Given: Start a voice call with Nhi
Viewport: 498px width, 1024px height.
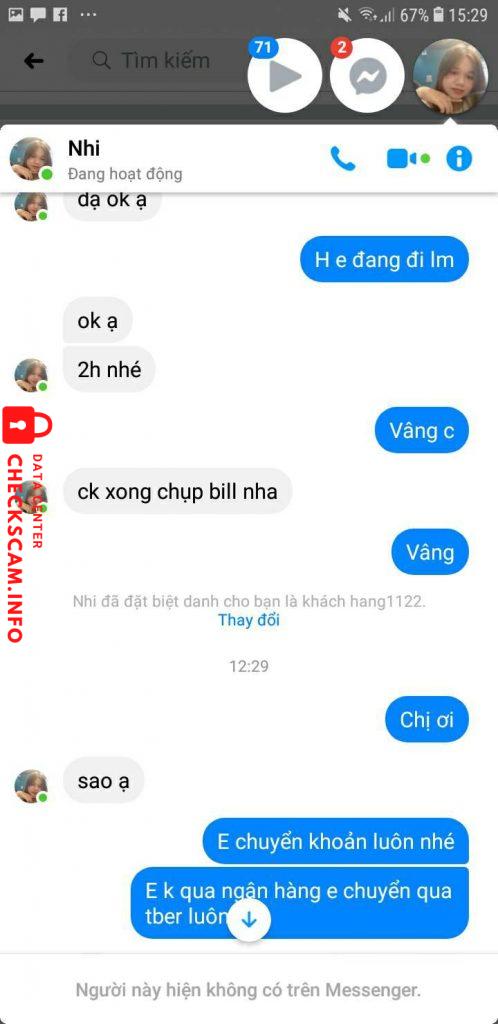Looking at the screenshot, I should coord(343,159).
